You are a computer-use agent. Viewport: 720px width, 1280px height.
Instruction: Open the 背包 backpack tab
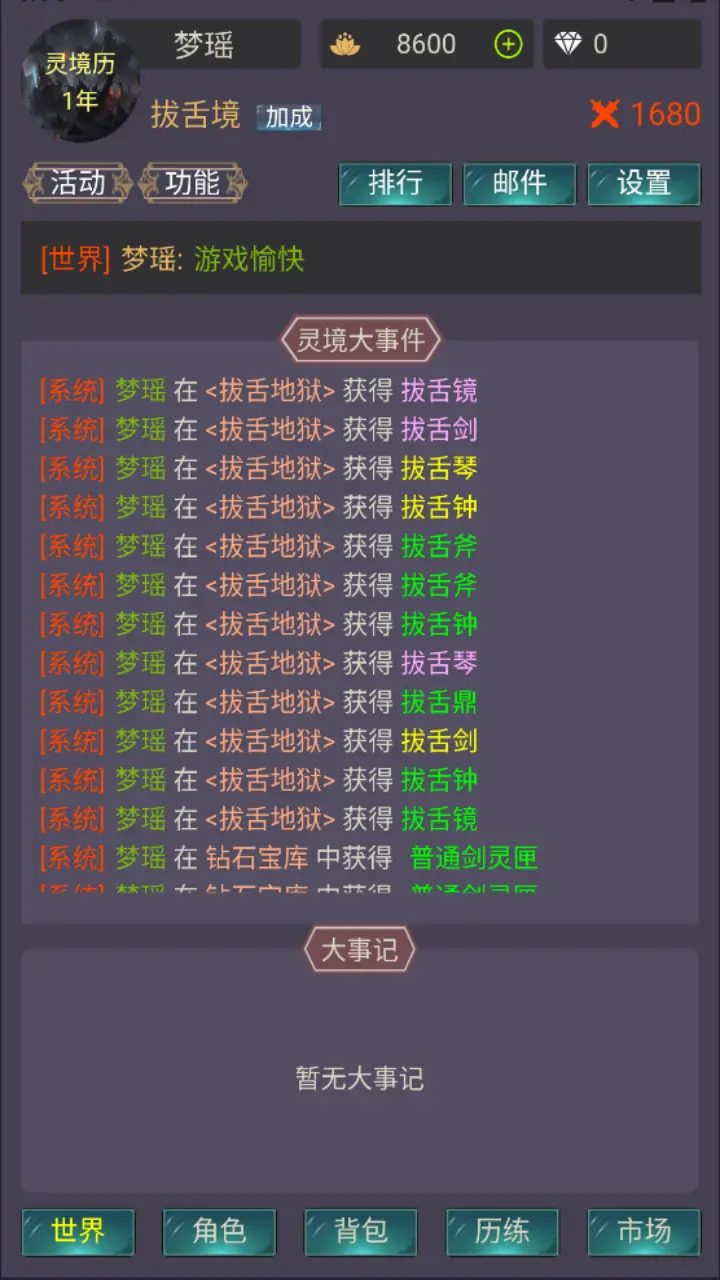(360, 1232)
